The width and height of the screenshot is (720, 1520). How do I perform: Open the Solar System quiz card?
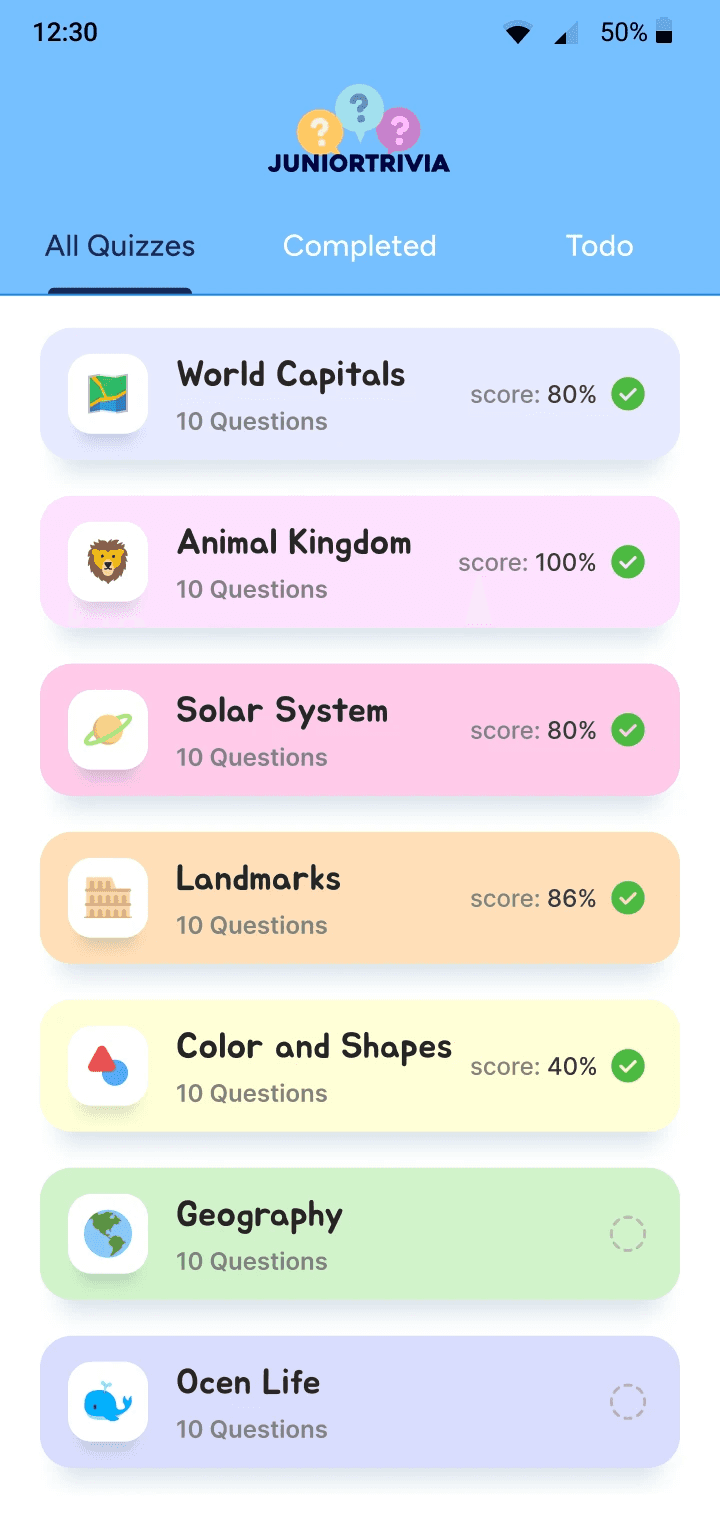tap(360, 729)
